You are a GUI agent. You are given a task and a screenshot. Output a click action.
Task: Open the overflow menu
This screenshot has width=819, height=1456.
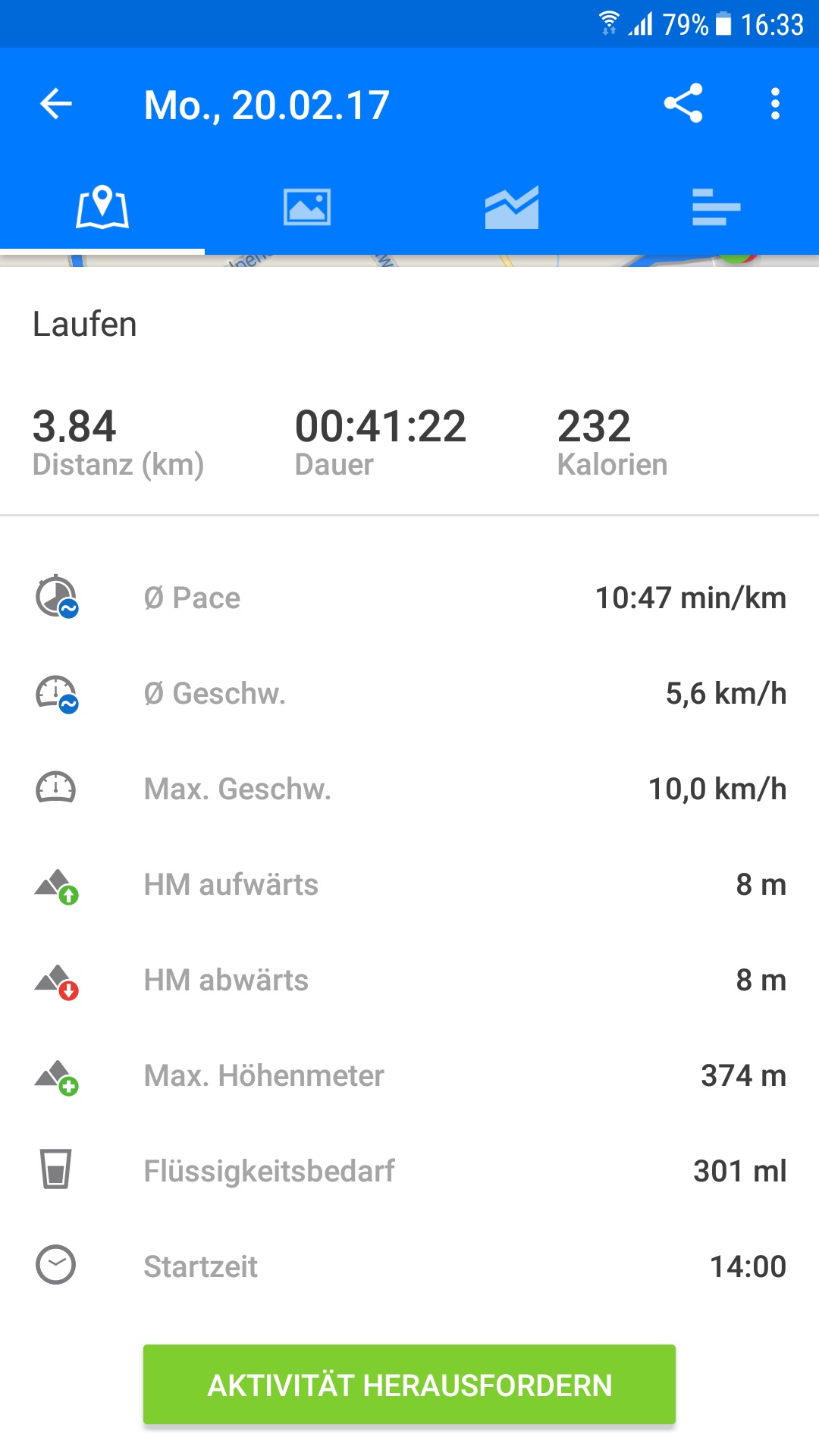click(x=774, y=104)
